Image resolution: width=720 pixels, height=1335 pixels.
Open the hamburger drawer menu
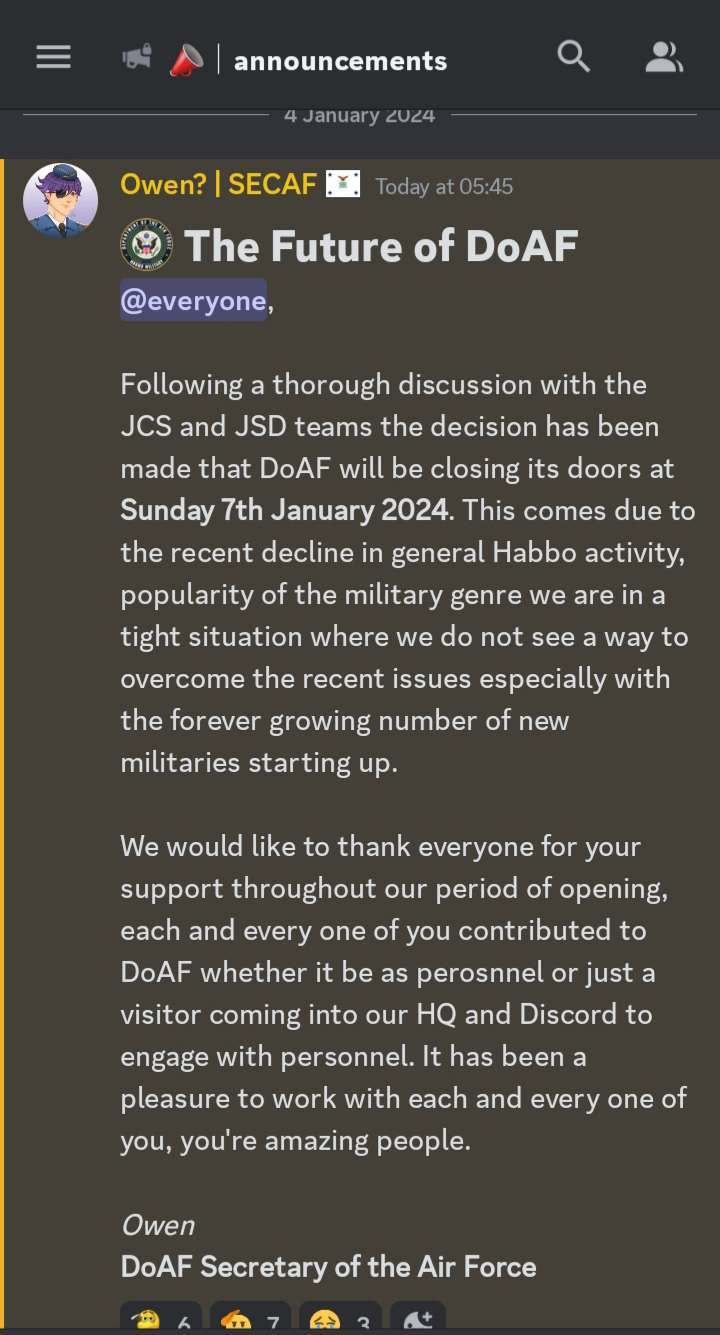53,58
